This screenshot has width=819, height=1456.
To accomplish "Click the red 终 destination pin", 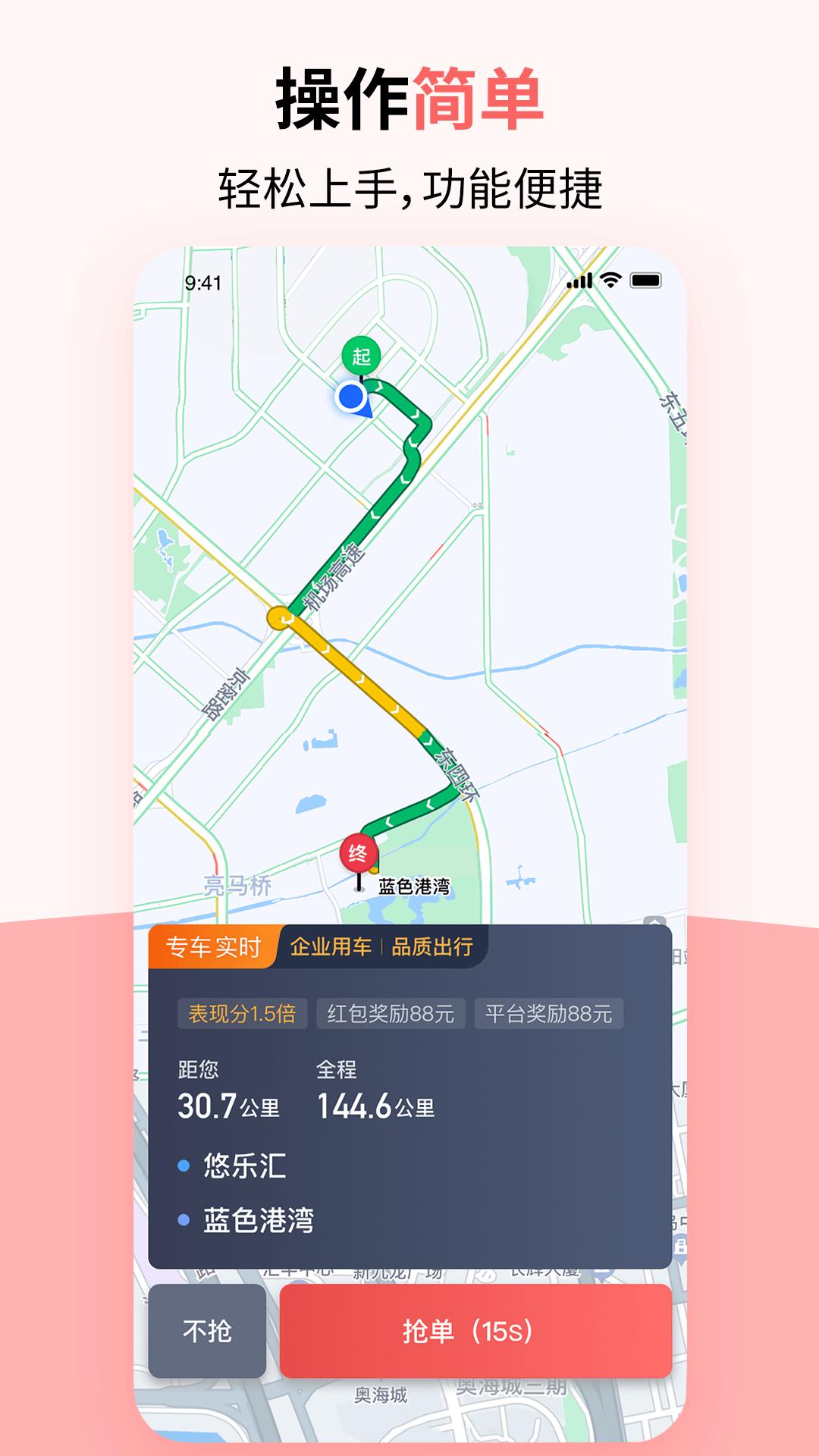I will point(358,854).
